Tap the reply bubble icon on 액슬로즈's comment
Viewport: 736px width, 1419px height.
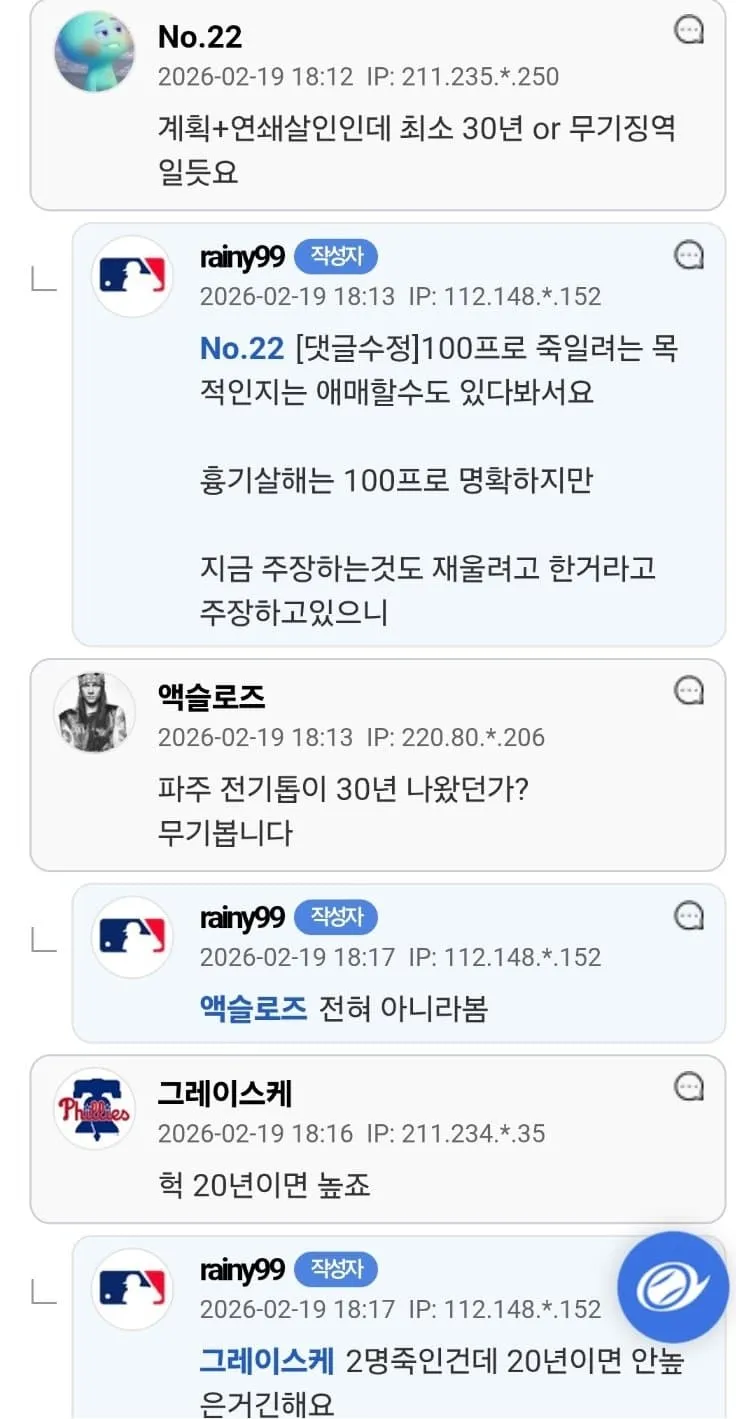point(689,690)
